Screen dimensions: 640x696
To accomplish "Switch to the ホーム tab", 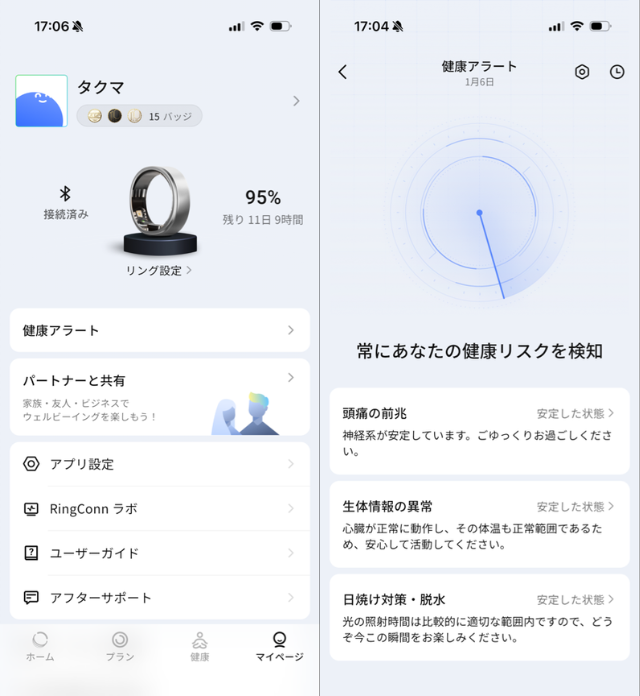I will pyautogui.click(x=40, y=646).
